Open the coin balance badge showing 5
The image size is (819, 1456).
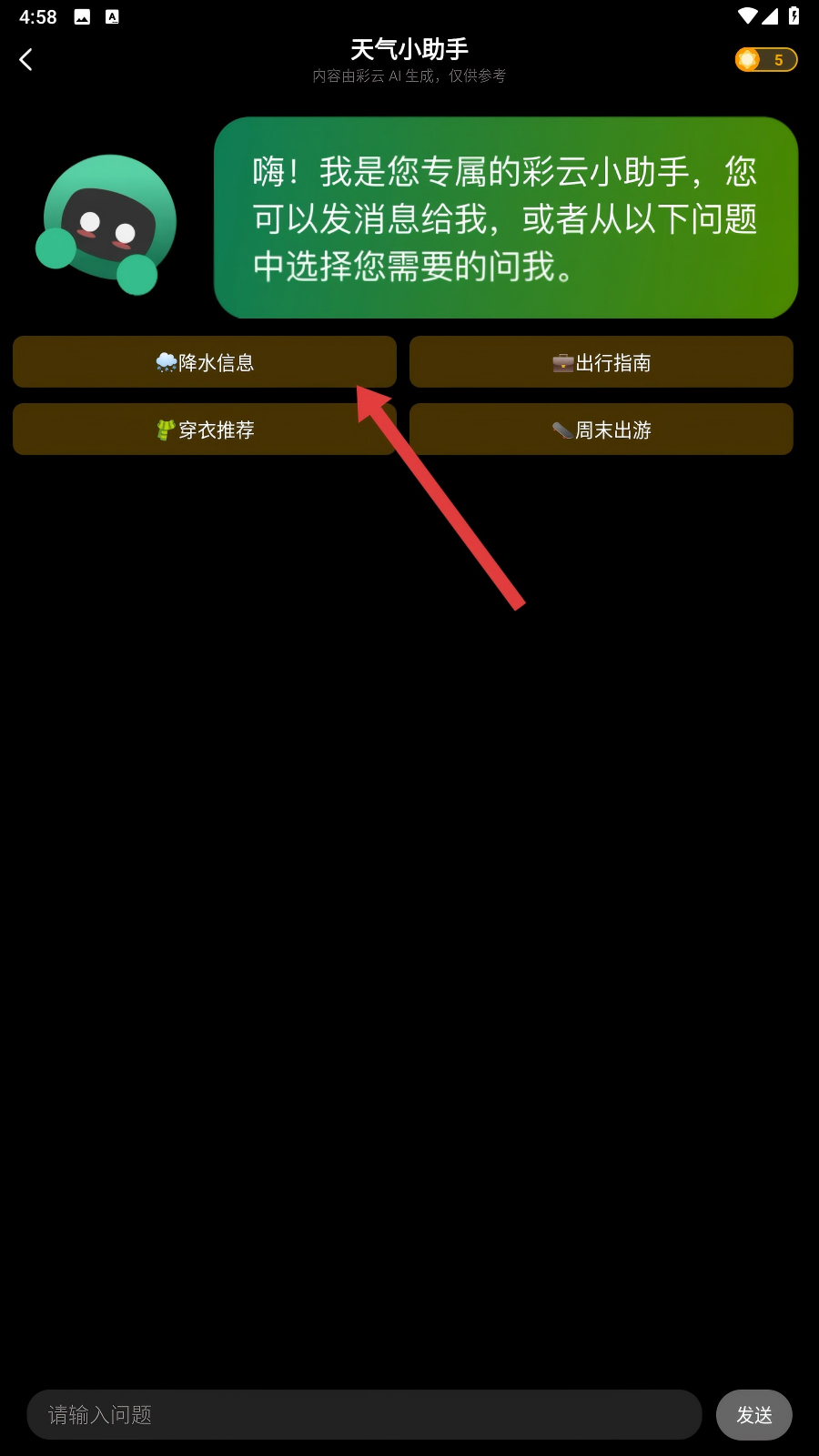tap(765, 60)
